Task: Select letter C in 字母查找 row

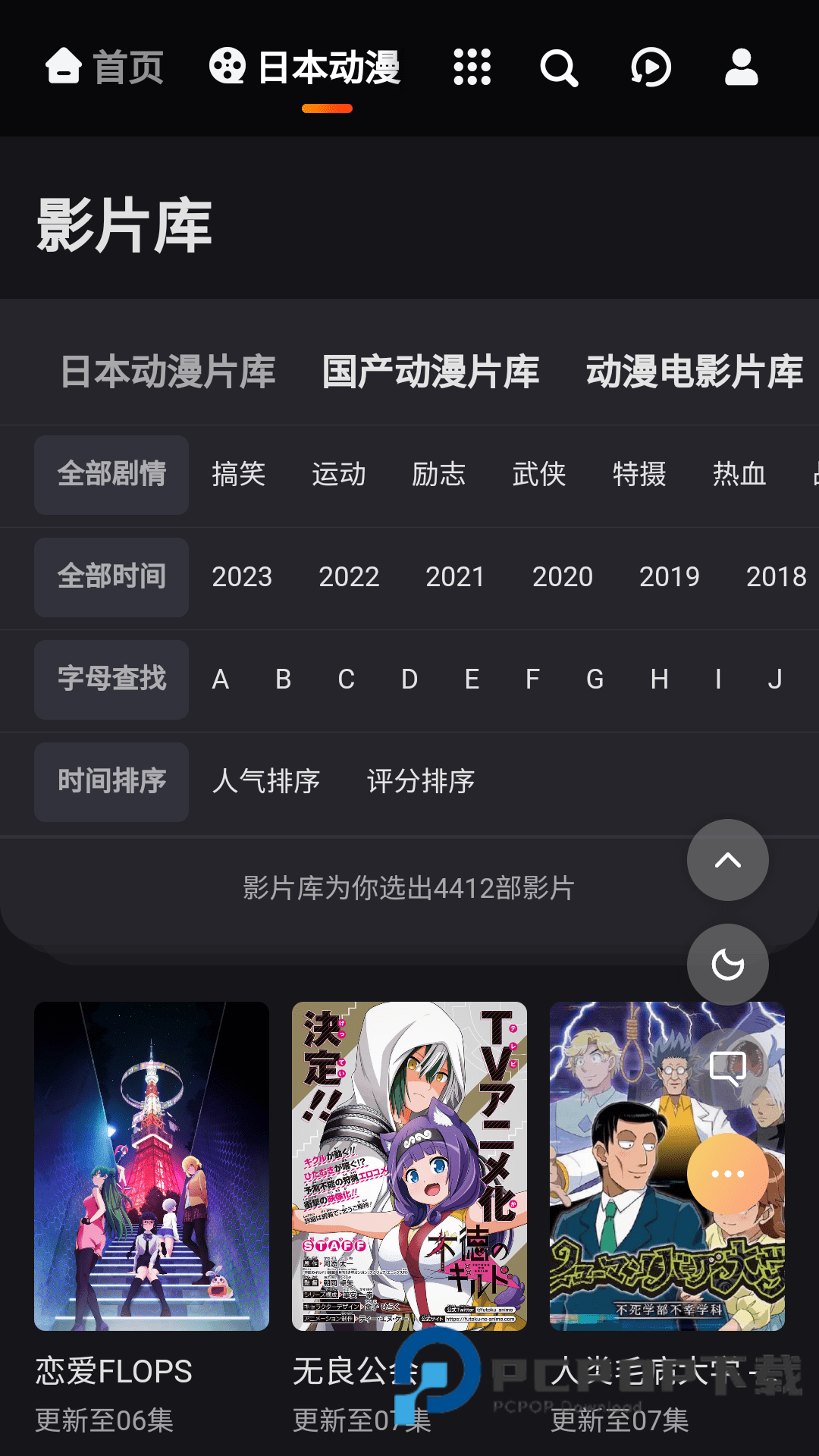Action: 347,679
